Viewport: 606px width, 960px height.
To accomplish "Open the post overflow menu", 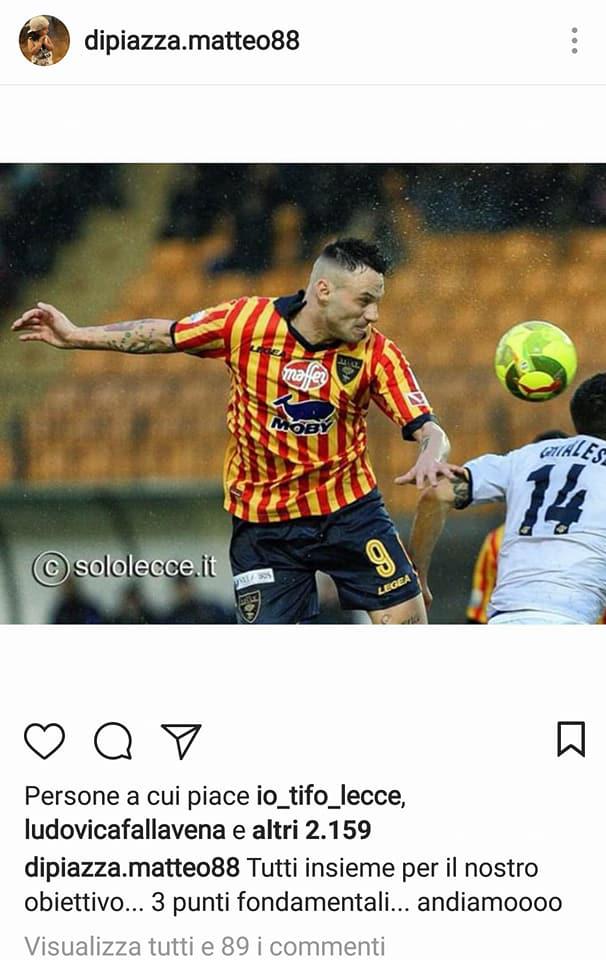I will click(x=574, y=40).
